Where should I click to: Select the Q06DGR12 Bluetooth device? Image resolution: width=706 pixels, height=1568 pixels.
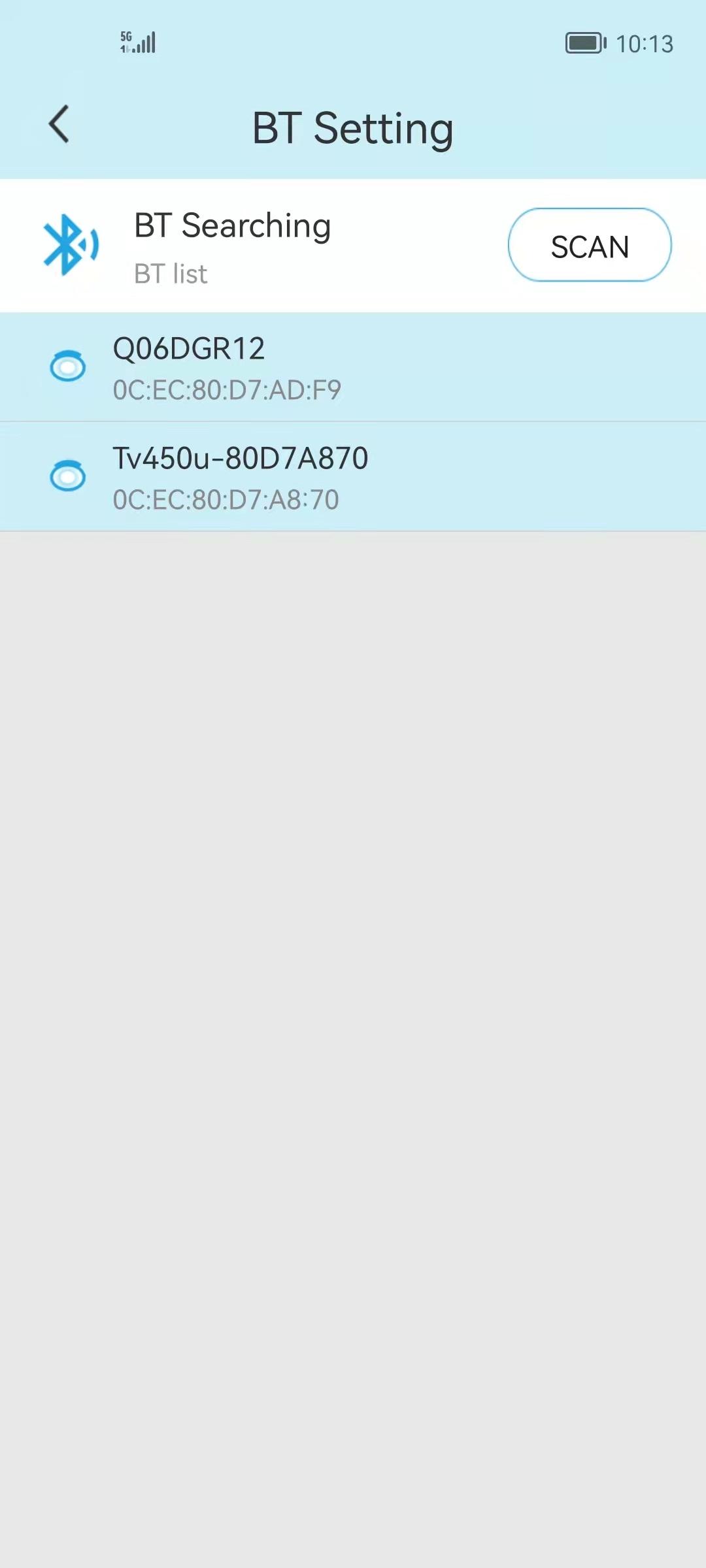point(353,367)
